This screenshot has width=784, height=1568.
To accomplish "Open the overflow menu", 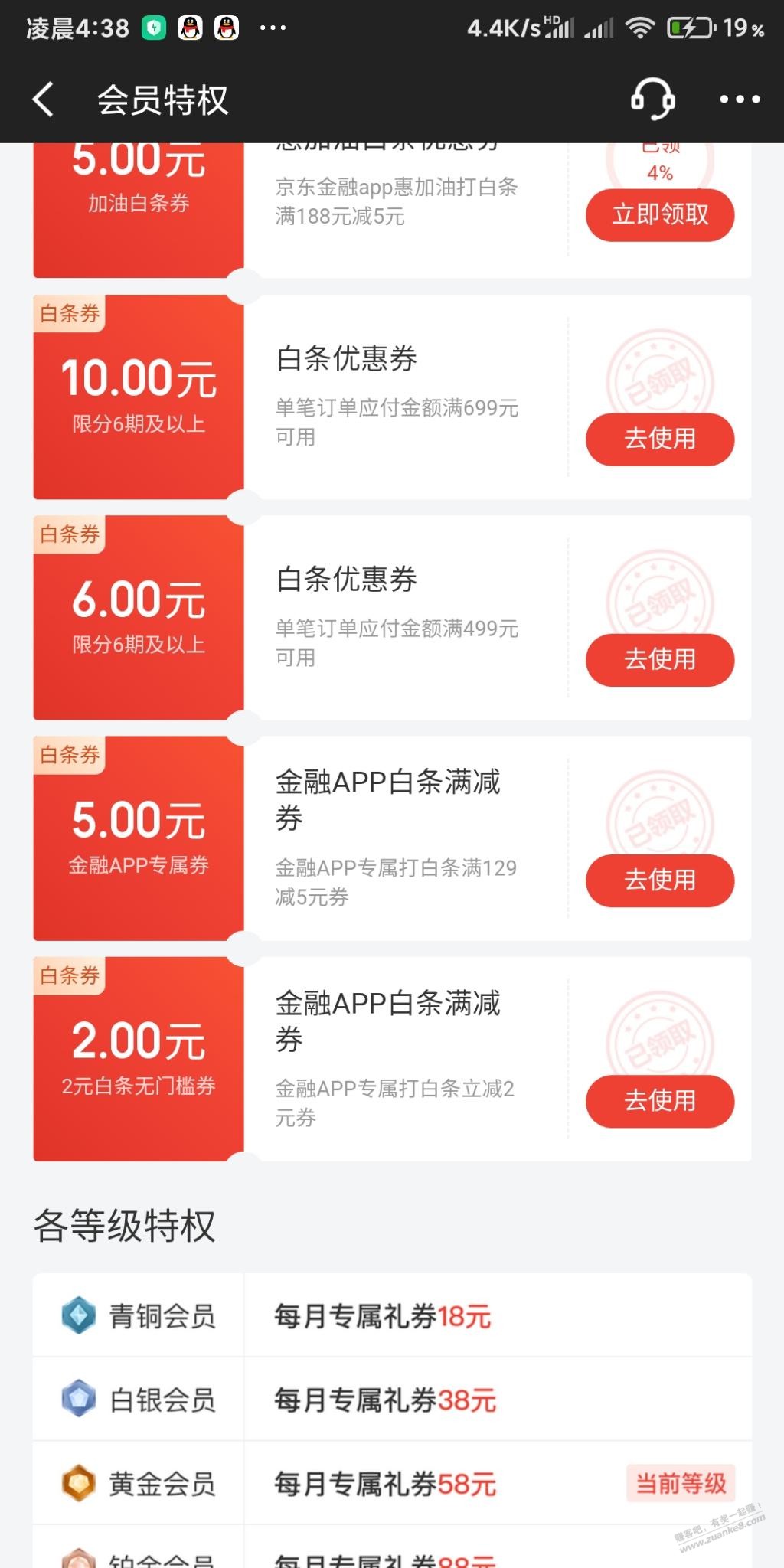I will click(740, 100).
